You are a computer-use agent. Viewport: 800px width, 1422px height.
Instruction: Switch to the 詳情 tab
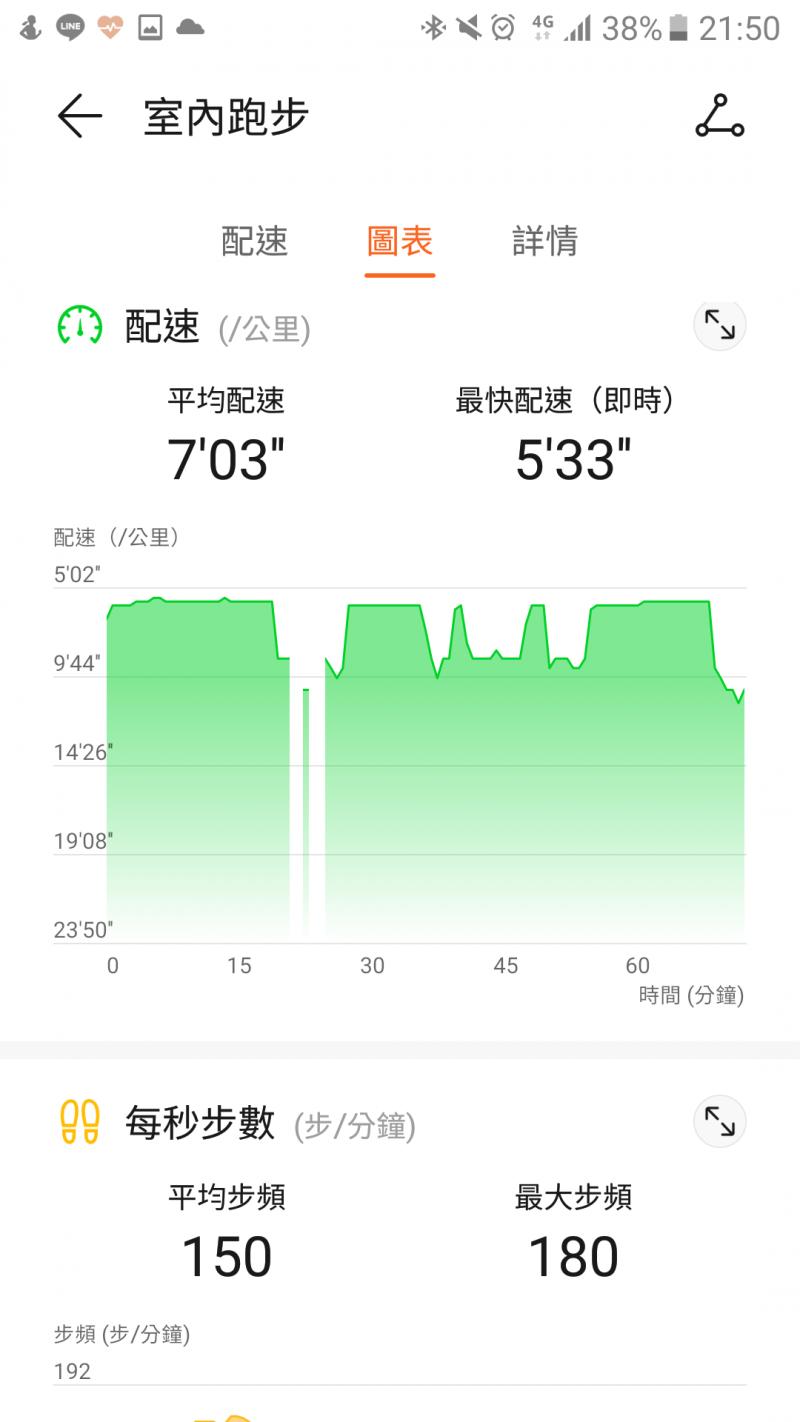[545, 241]
